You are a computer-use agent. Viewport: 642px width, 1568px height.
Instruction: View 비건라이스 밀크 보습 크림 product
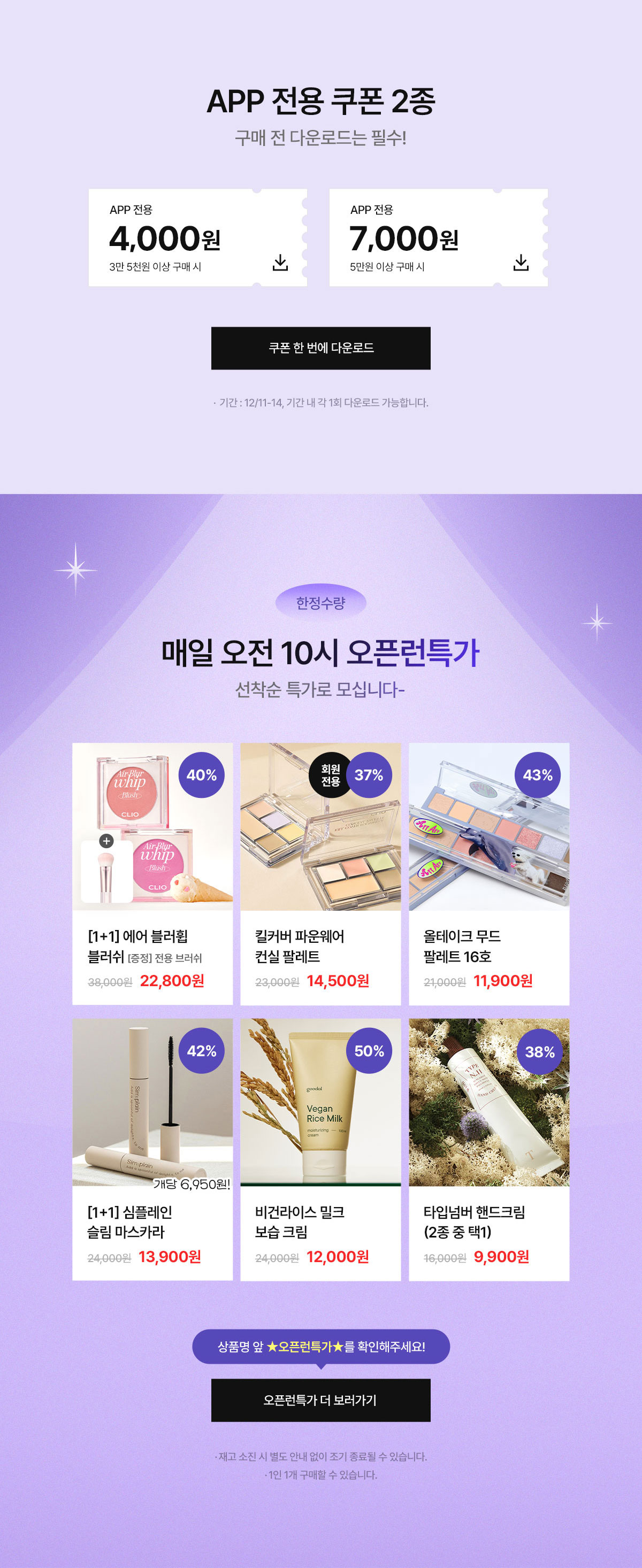[320, 1149]
